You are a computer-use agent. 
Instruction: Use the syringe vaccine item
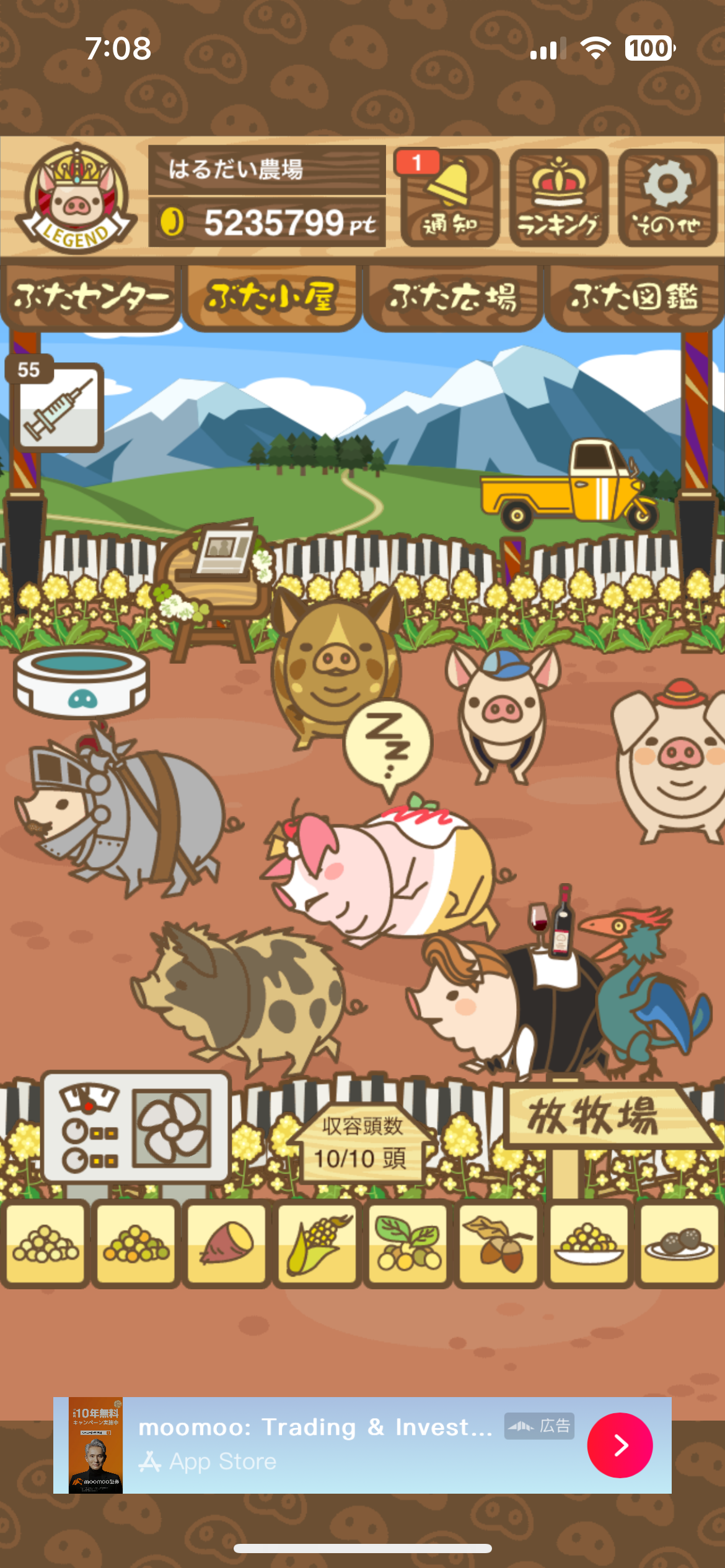(58, 407)
